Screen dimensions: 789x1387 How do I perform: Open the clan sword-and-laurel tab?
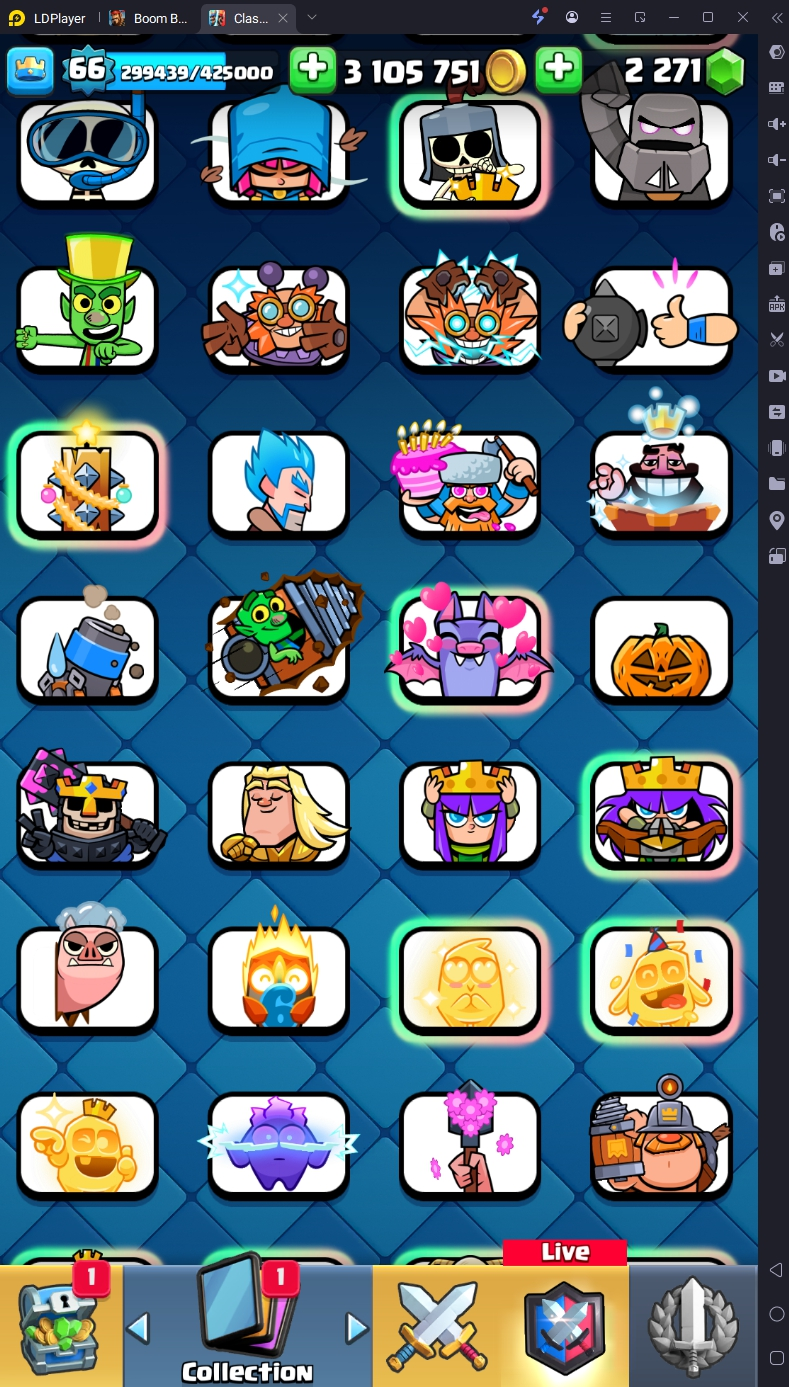pos(693,1325)
